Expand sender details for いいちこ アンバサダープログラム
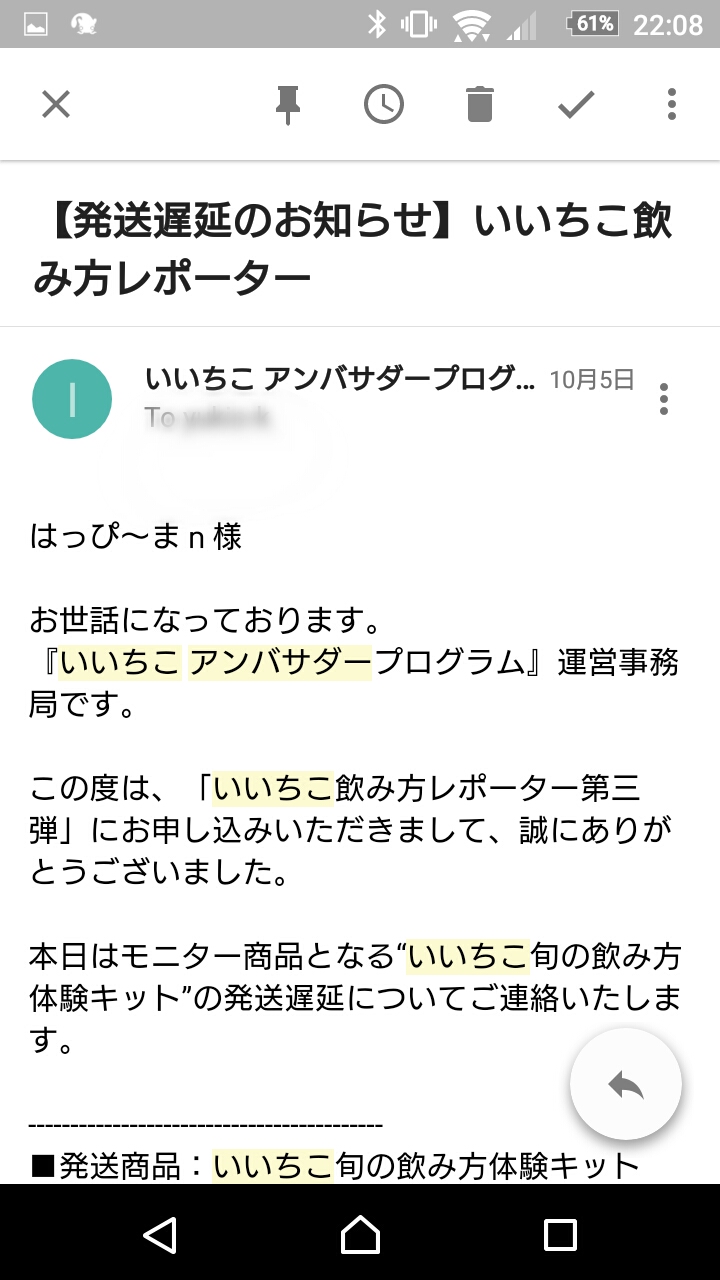The width and height of the screenshot is (720, 1280). (340, 380)
